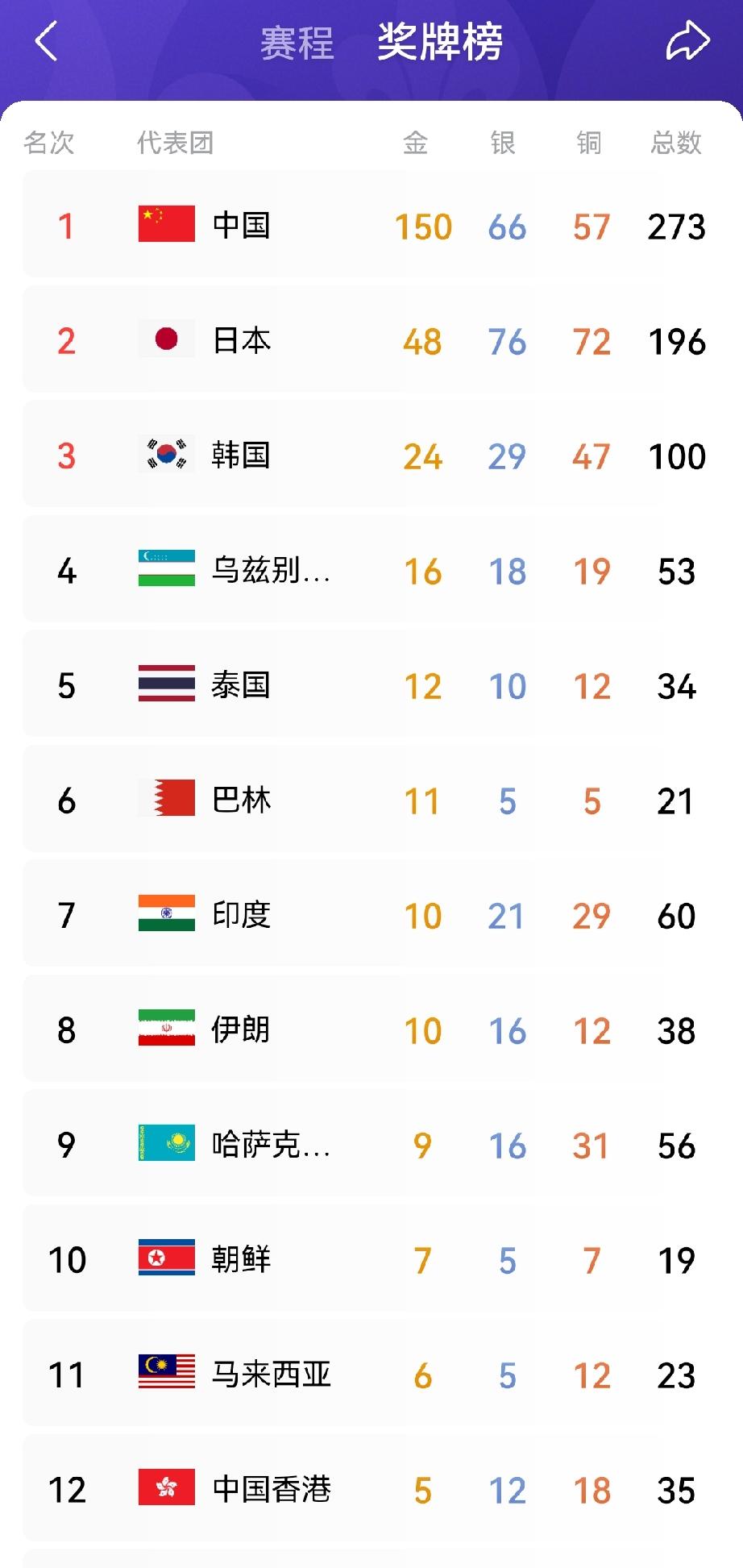Image resolution: width=743 pixels, height=1568 pixels.
Task: Tap the 巴林 row
Action: click(x=371, y=799)
